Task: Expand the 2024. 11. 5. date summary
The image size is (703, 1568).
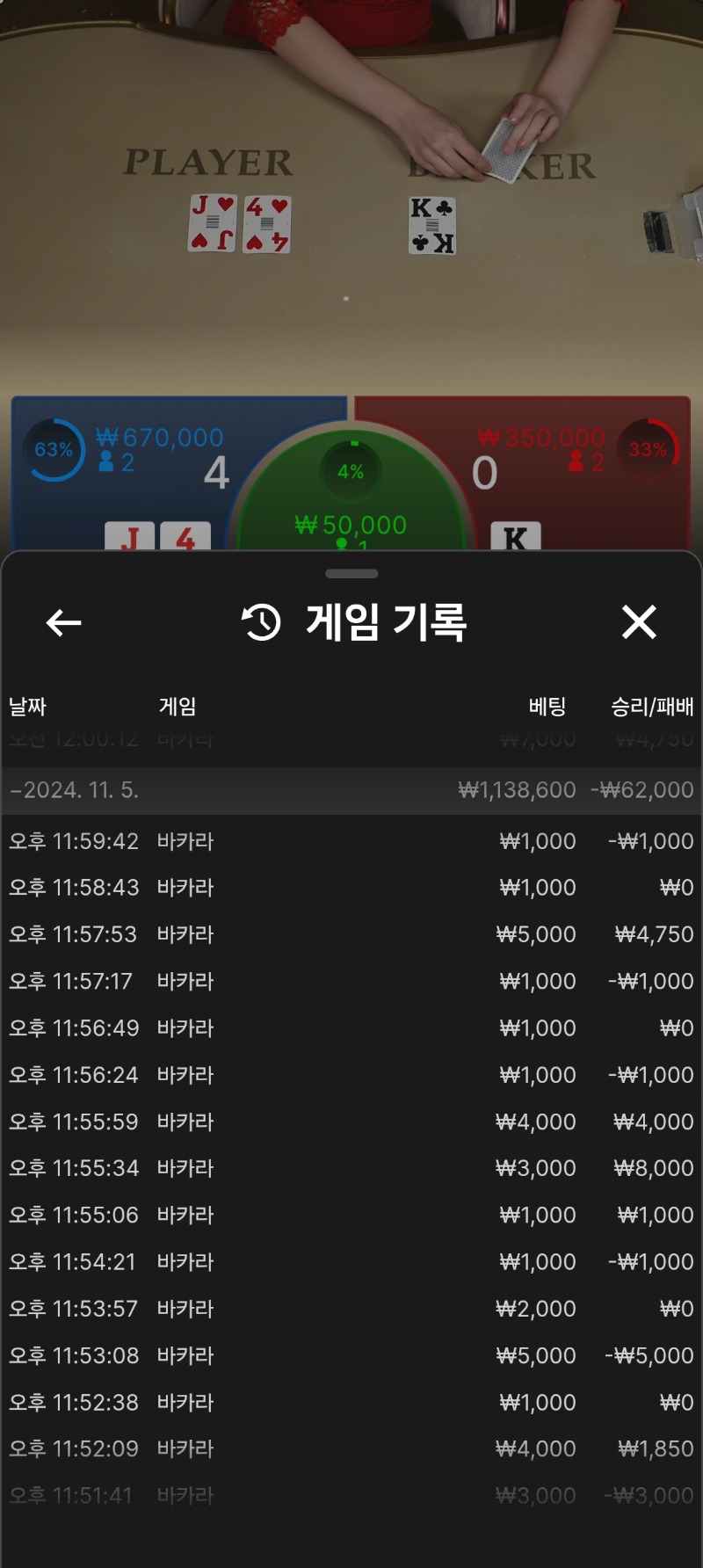Action: tap(351, 790)
